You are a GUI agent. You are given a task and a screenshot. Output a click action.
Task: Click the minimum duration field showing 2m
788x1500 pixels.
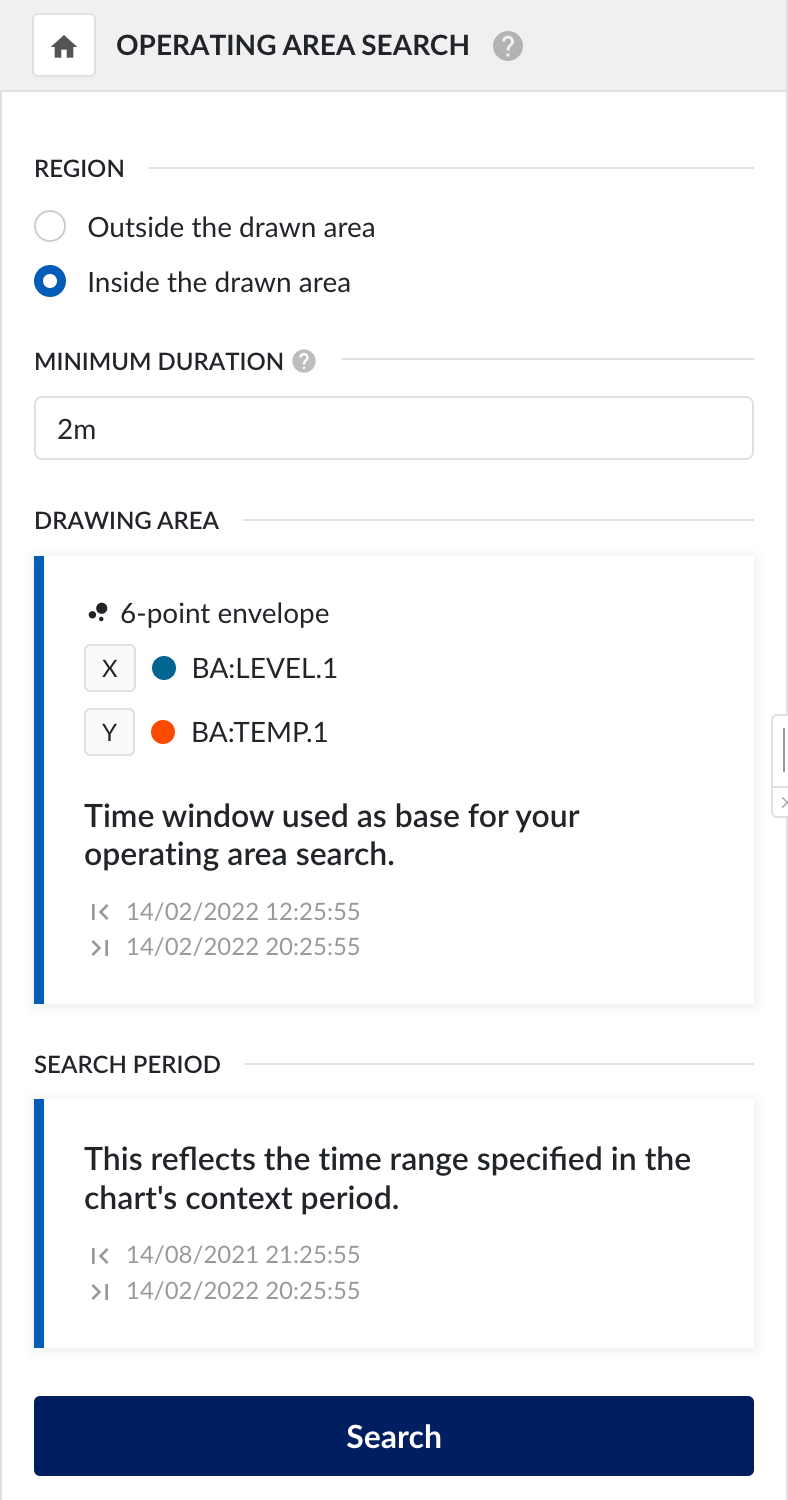click(x=394, y=428)
